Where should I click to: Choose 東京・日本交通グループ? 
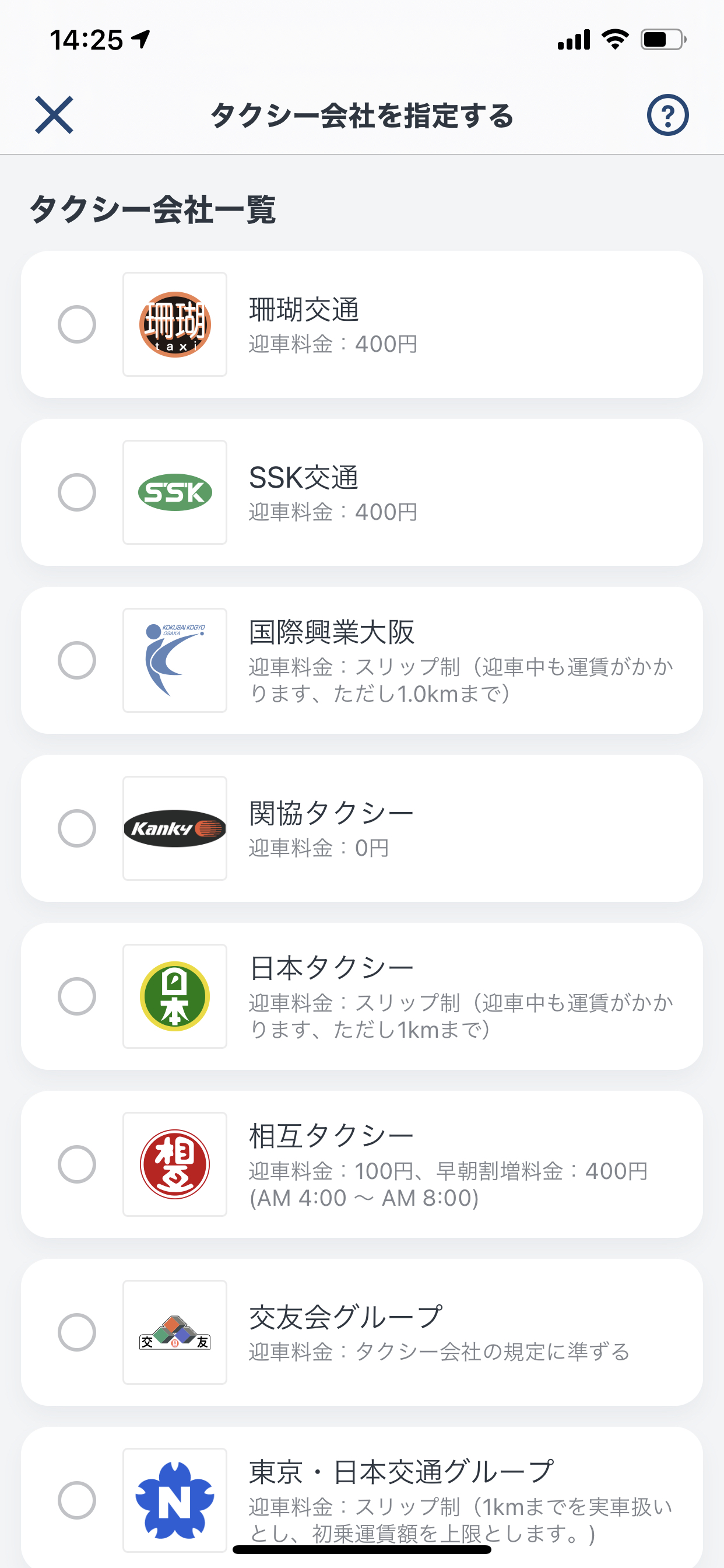pyautogui.click(x=362, y=1497)
